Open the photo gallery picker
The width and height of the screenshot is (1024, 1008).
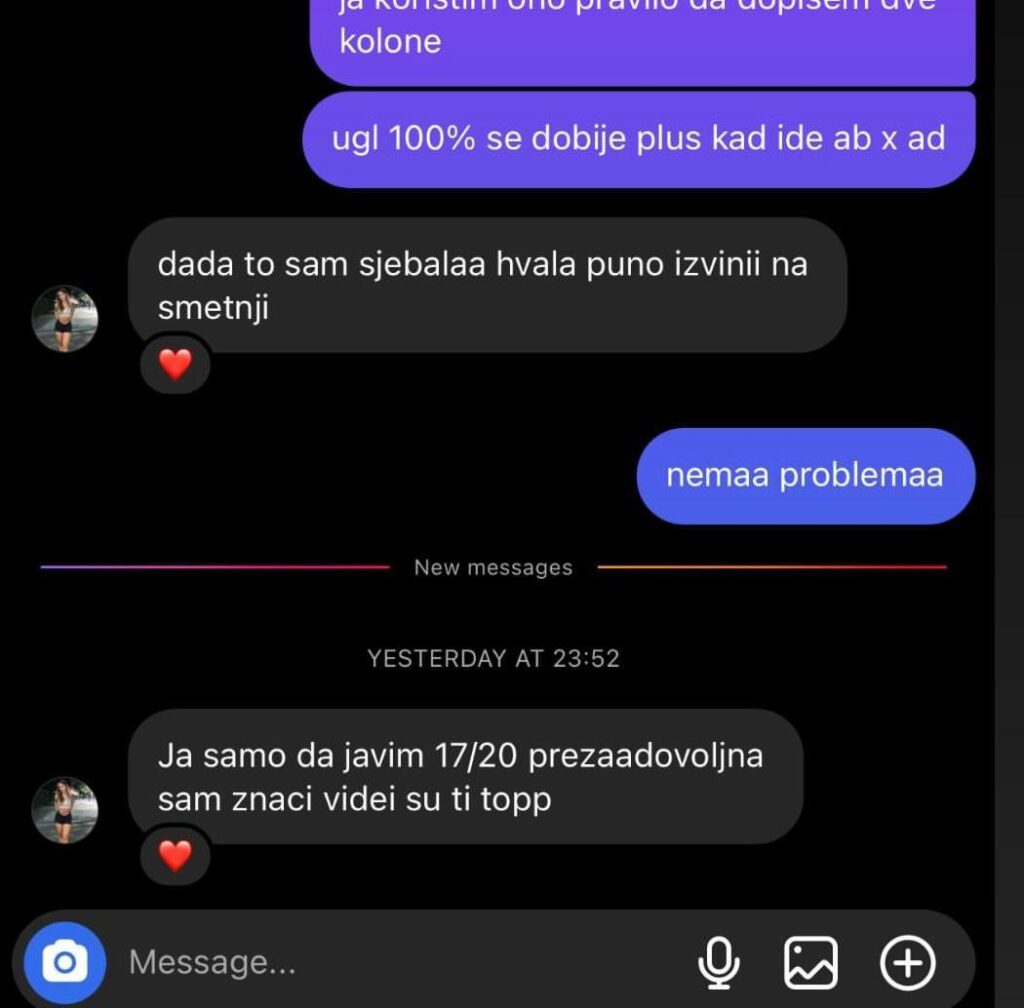pyautogui.click(x=810, y=962)
